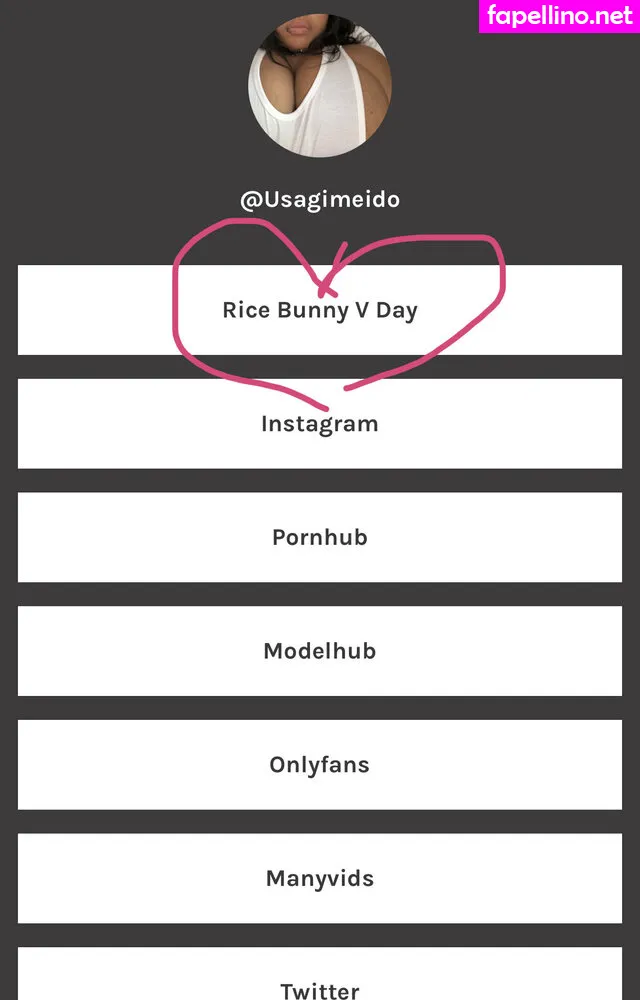Visit the Manyvids link
Image resolution: width=640 pixels, height=1000 pixels.
[x=320, y=879]
